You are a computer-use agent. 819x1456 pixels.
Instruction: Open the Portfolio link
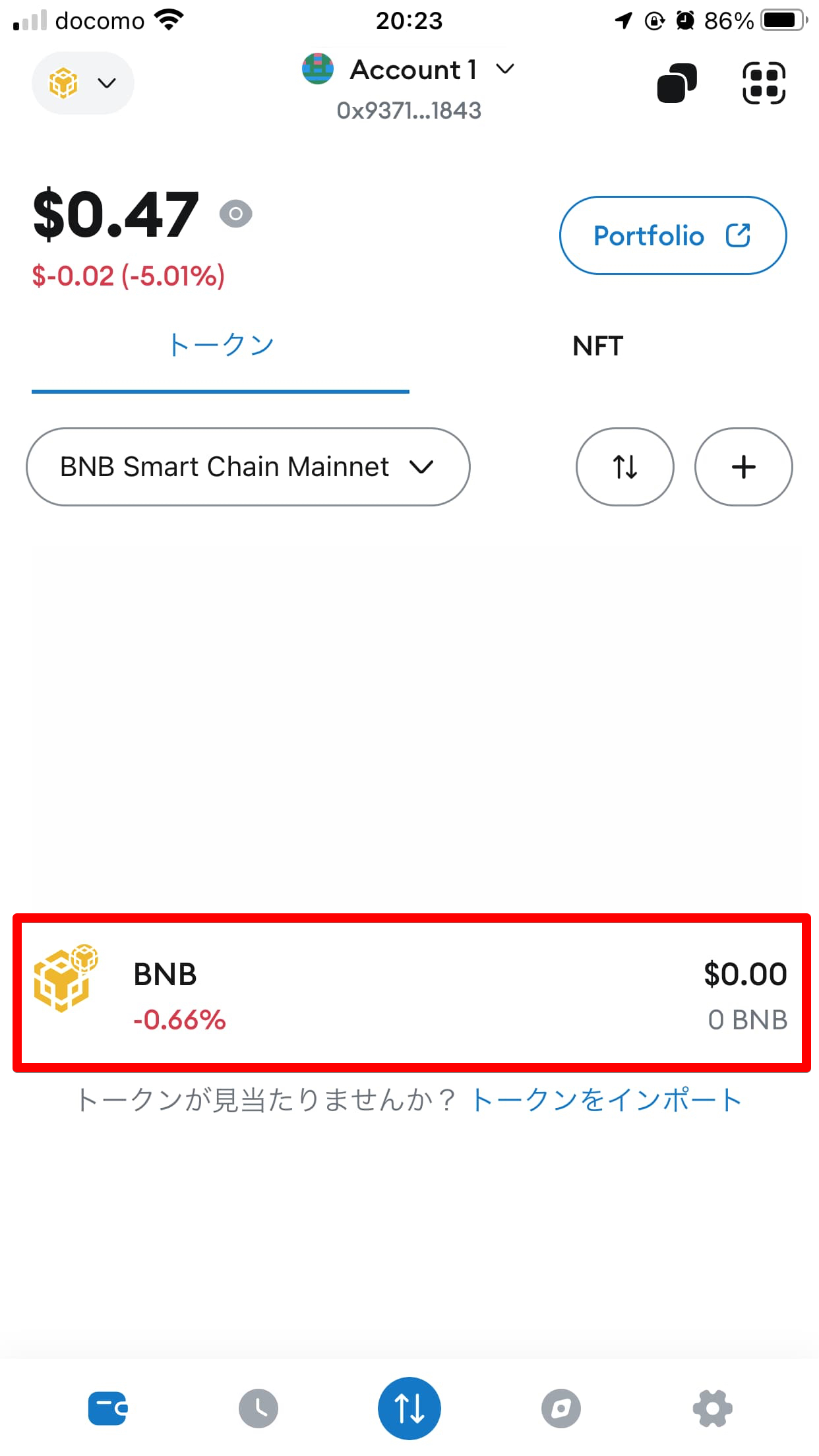[673, 235]
